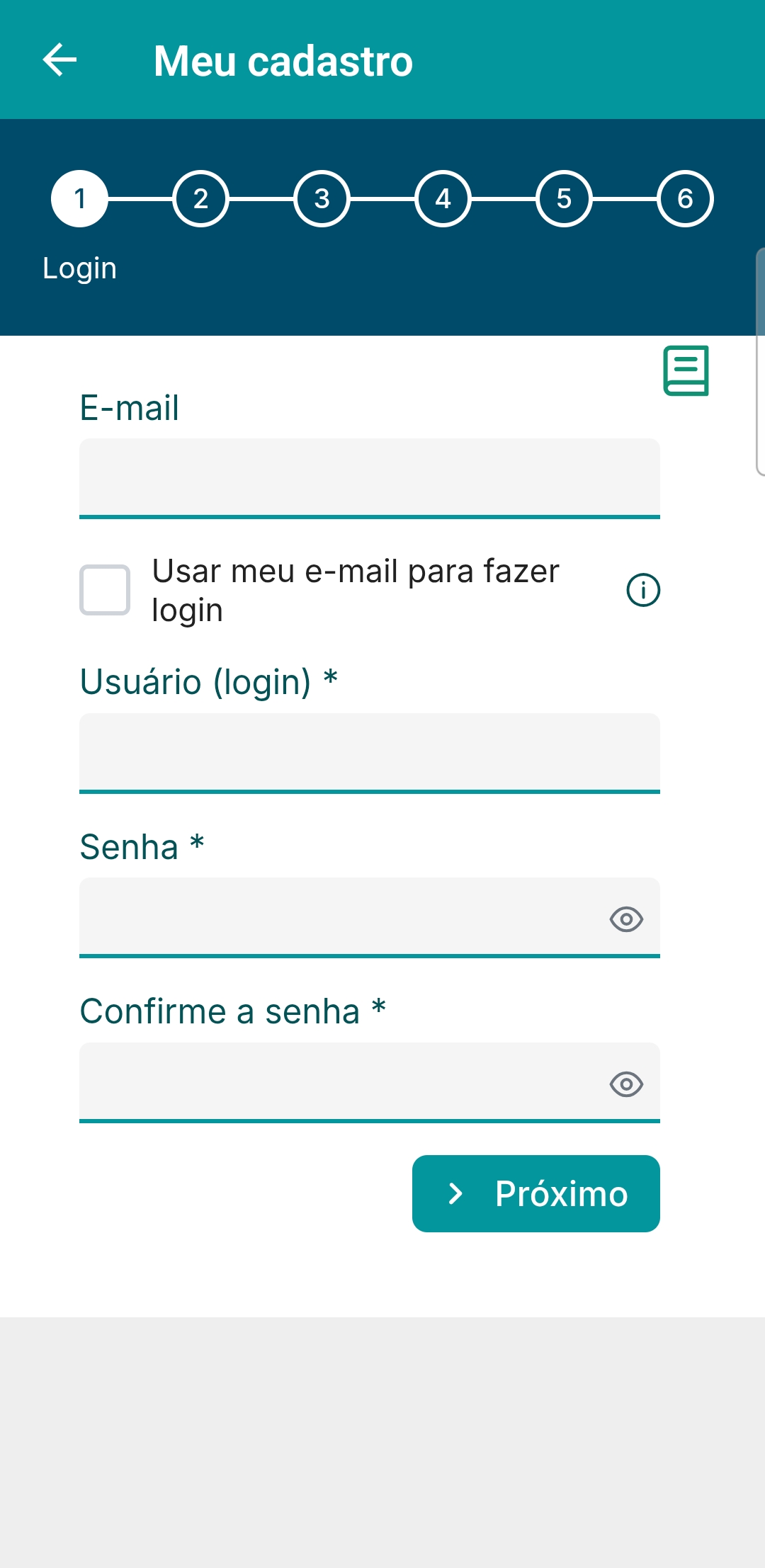This screenshot has width=765, height=1568.
Task: Select step 4 in the stepper
Action: pyautogui.click(x=443, y=199)
